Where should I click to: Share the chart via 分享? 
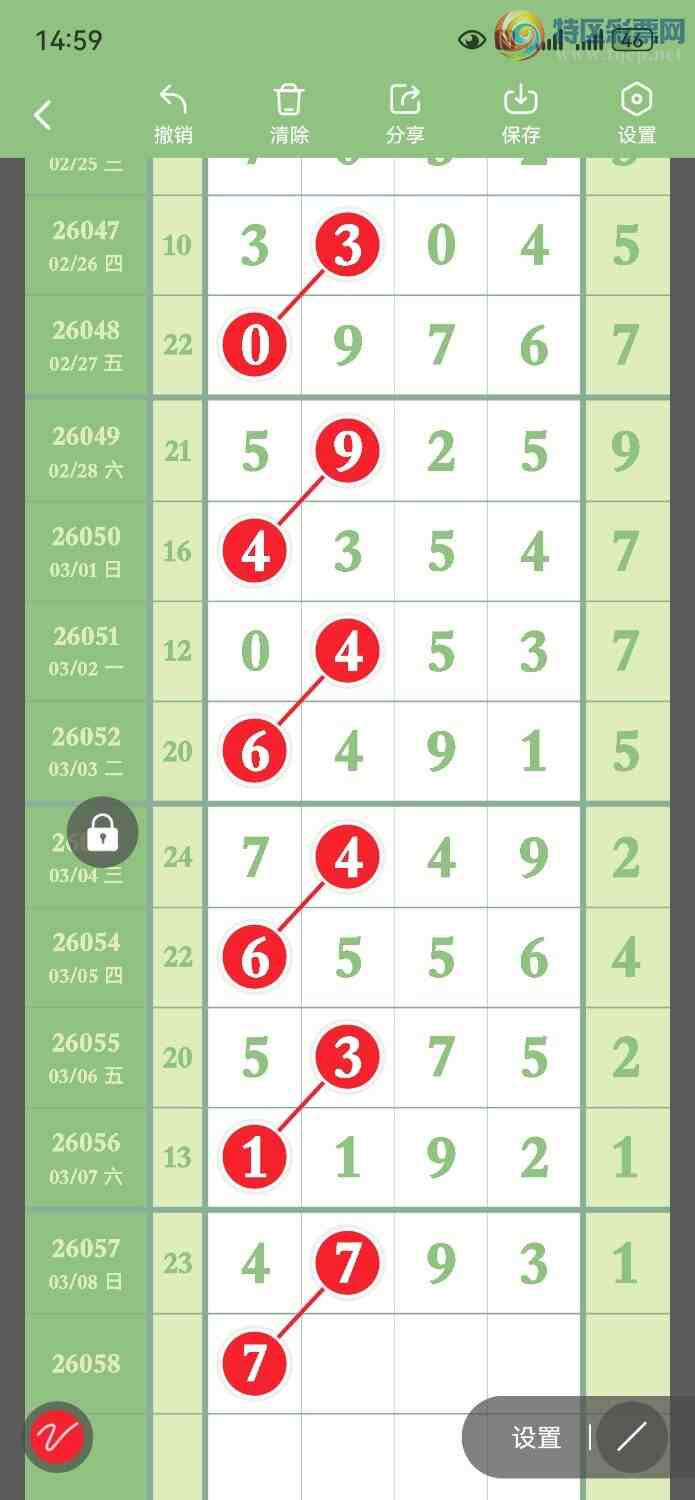point(405,115)
